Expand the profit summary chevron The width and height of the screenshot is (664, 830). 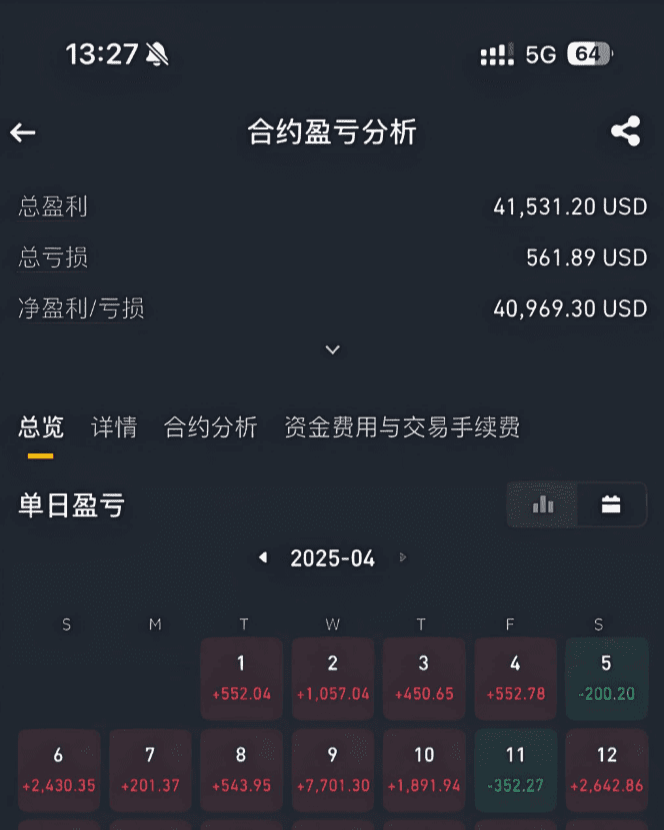333,349
